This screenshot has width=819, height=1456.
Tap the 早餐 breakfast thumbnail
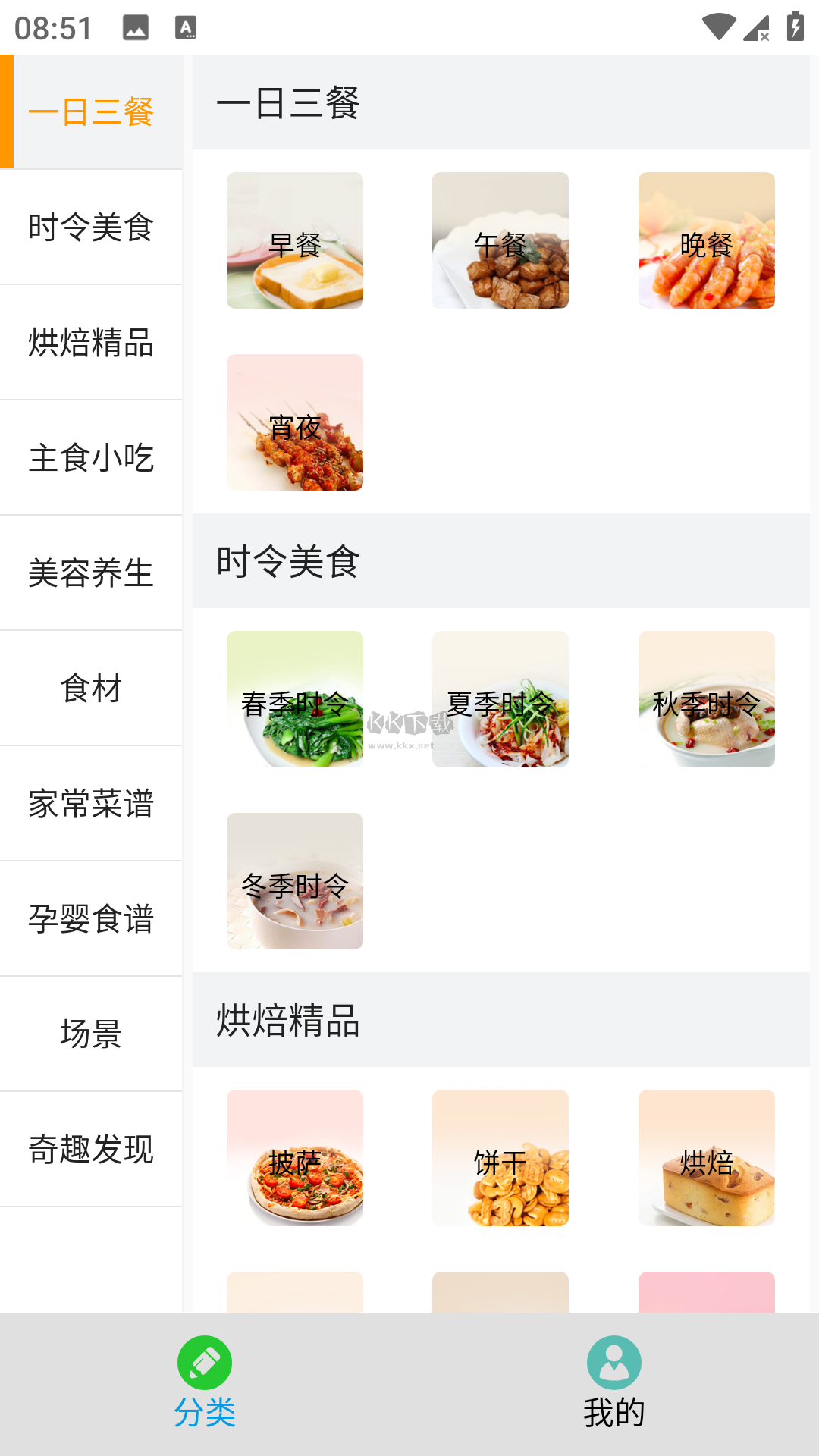[295, 240]
